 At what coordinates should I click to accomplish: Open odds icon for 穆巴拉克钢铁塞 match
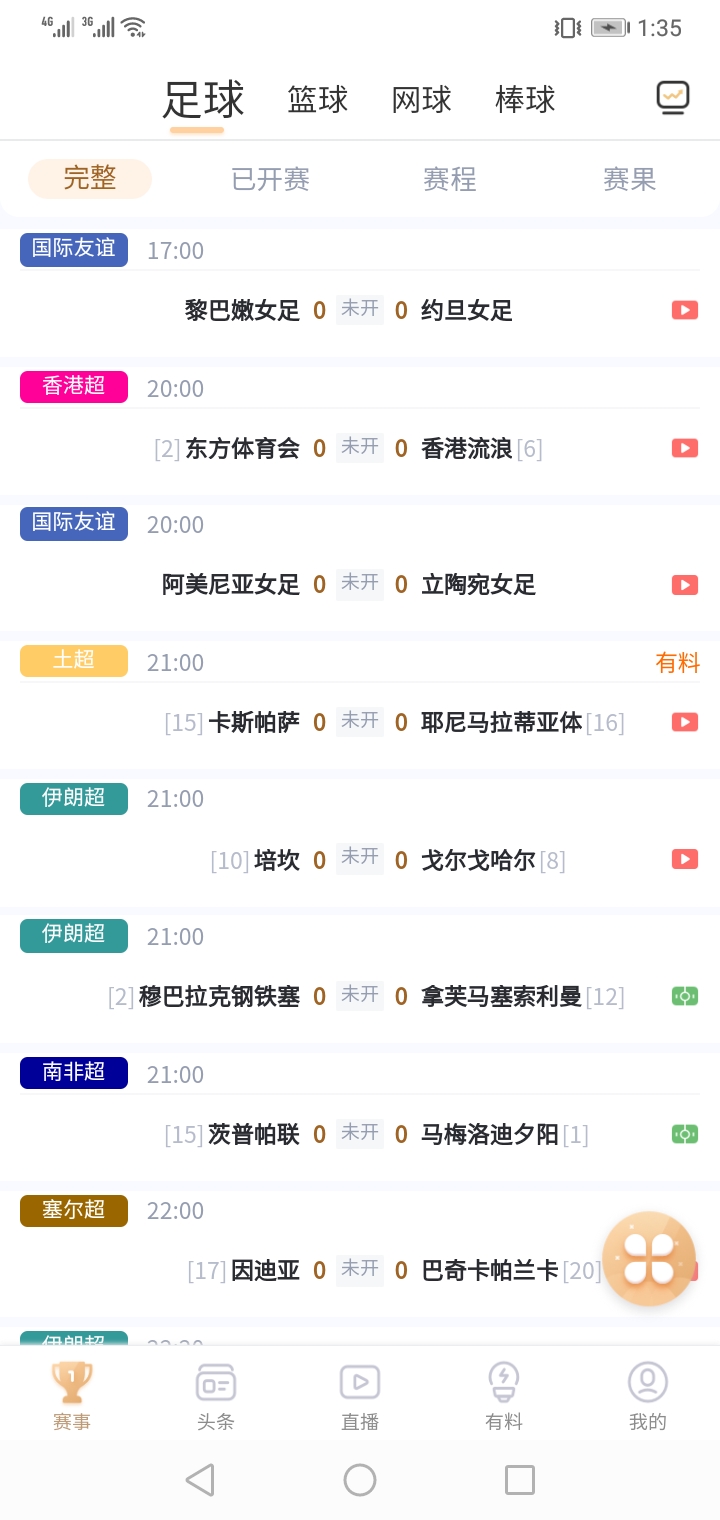pos(685,995)
